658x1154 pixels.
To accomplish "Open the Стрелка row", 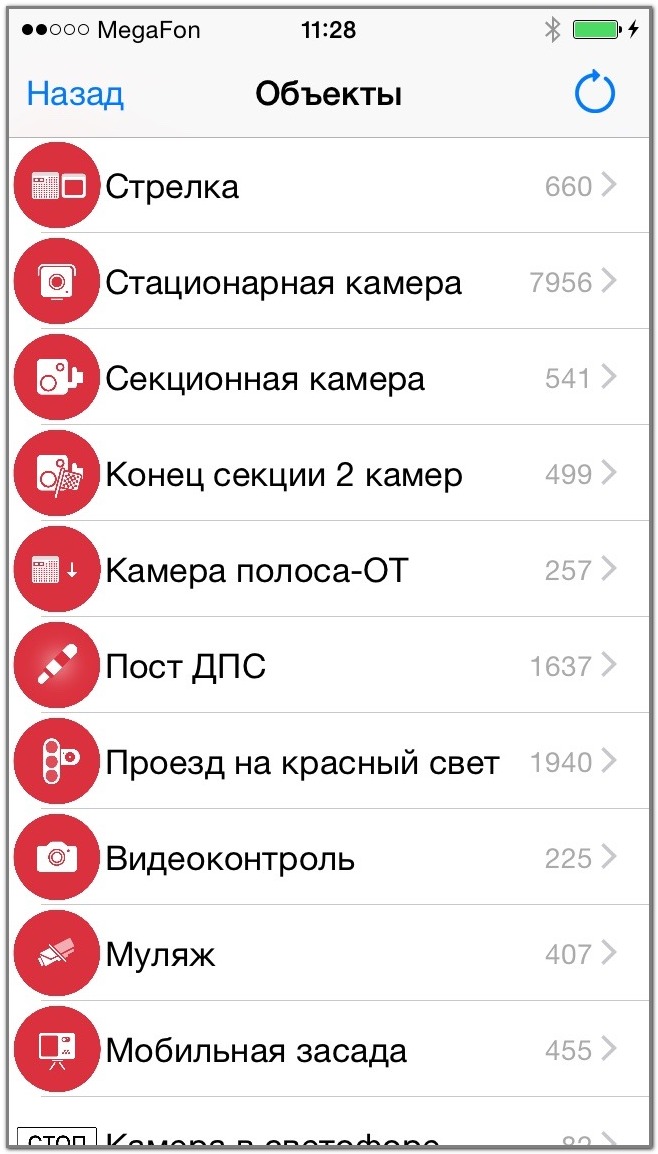I will click(330, 187).
